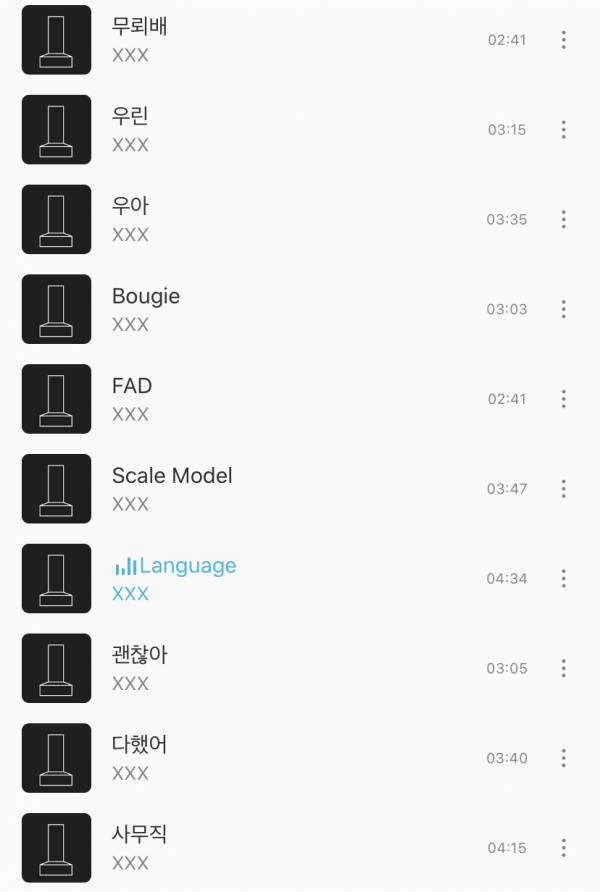
Task: Open options menu for Scale Model
Action: (x=564, y=489)
